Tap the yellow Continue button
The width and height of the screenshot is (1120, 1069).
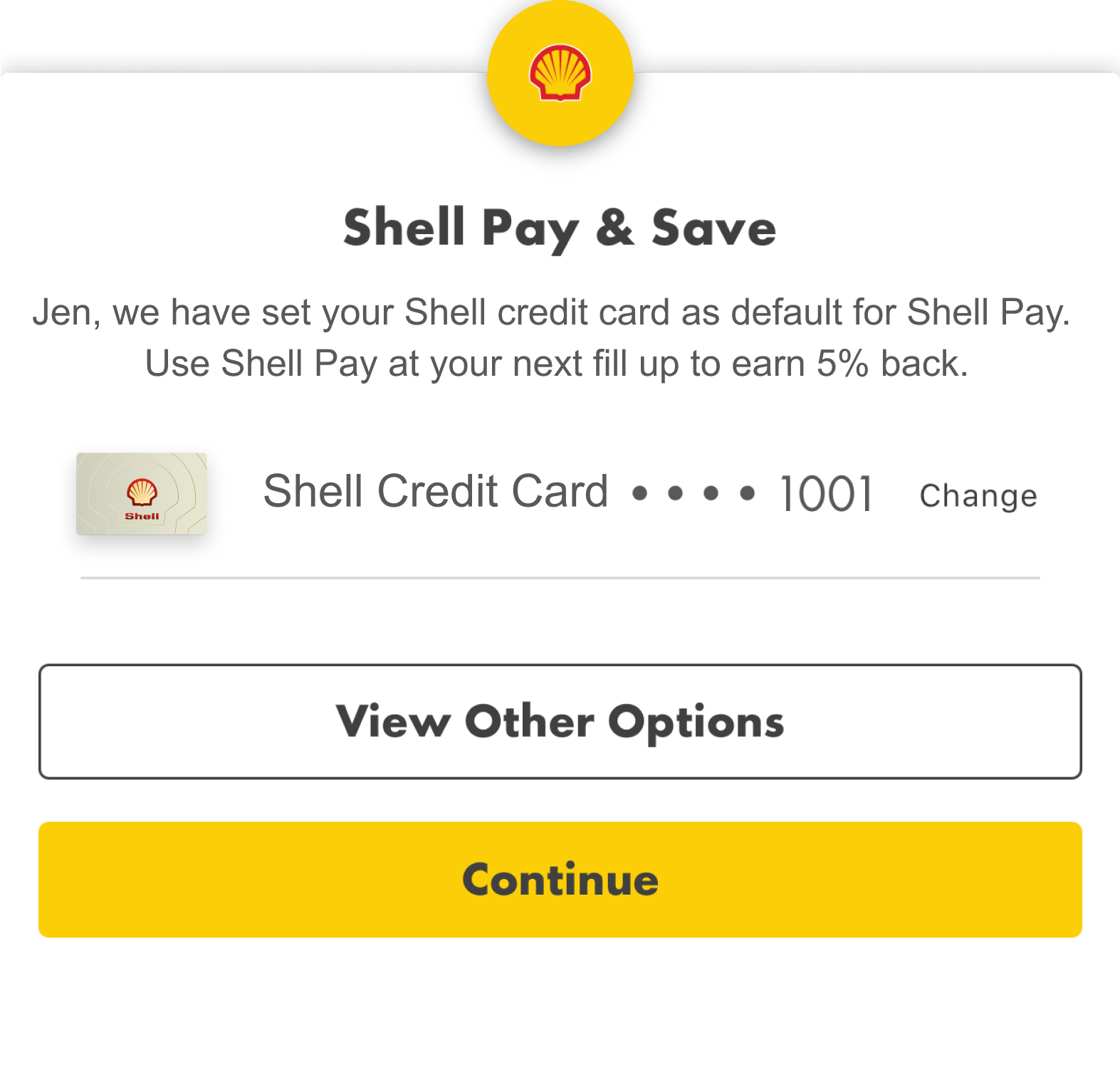560,879
